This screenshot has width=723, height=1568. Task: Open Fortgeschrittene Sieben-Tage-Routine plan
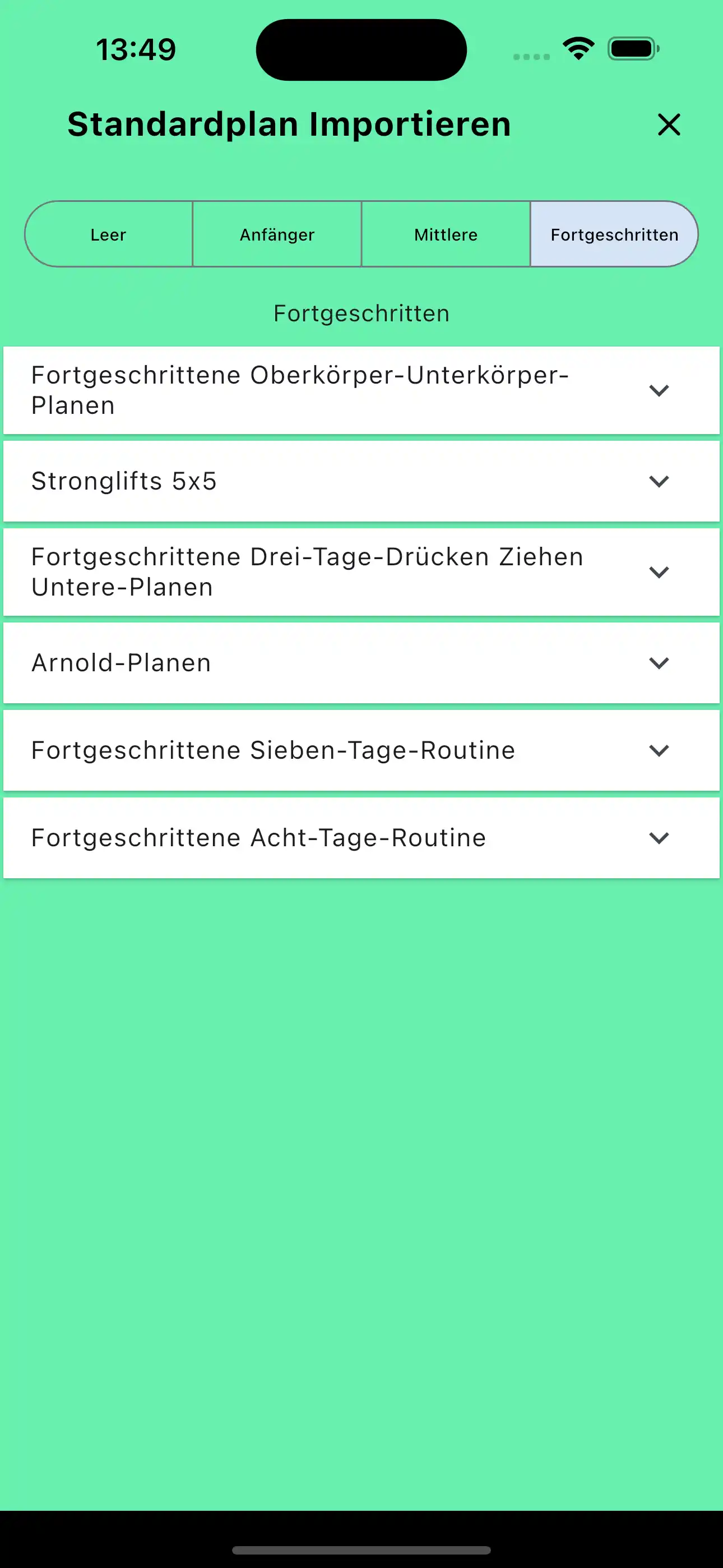(x=274, y=750)
